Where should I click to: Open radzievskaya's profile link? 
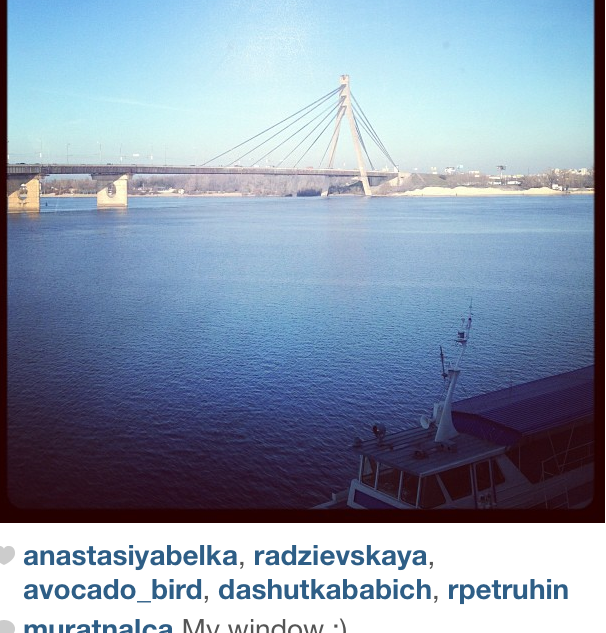pyautogui.click(x=340, y=556)
